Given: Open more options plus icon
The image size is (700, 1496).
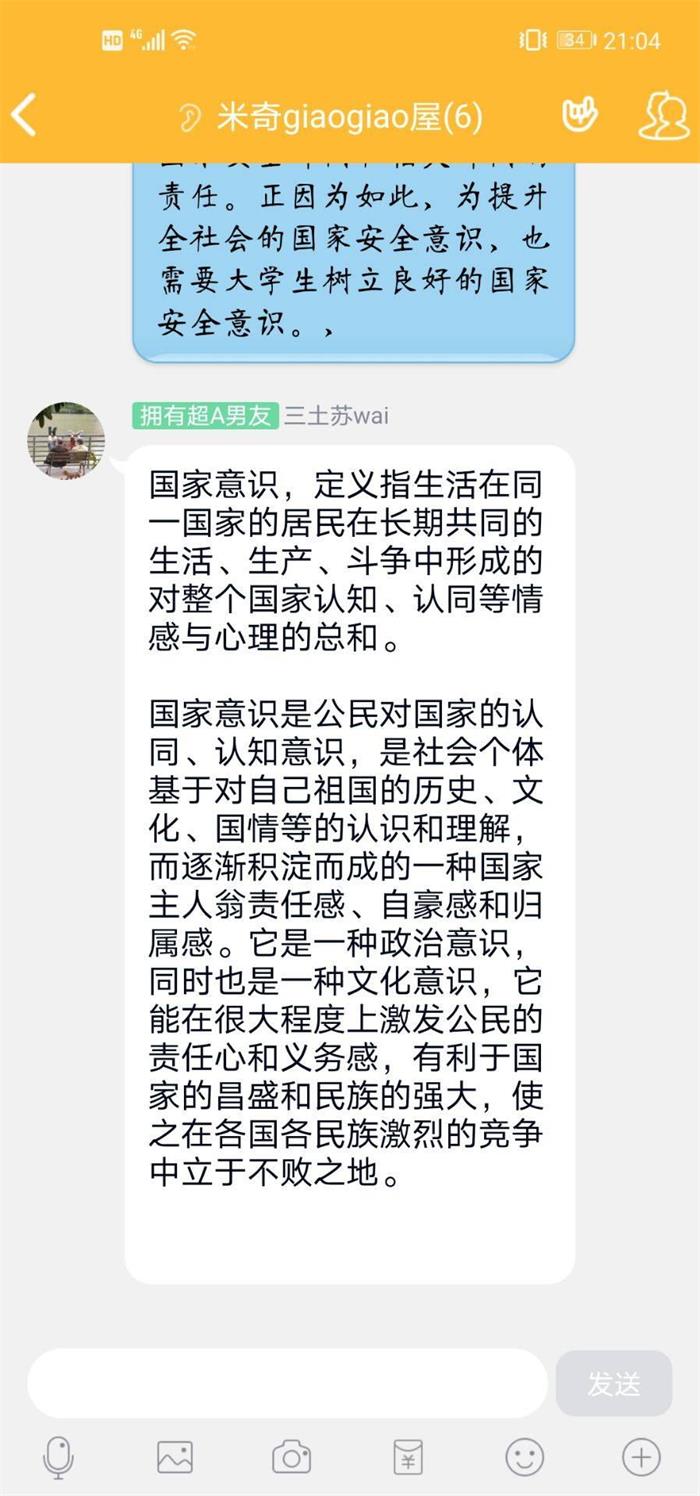Looking at the screenshot, I should point(641,1457).
